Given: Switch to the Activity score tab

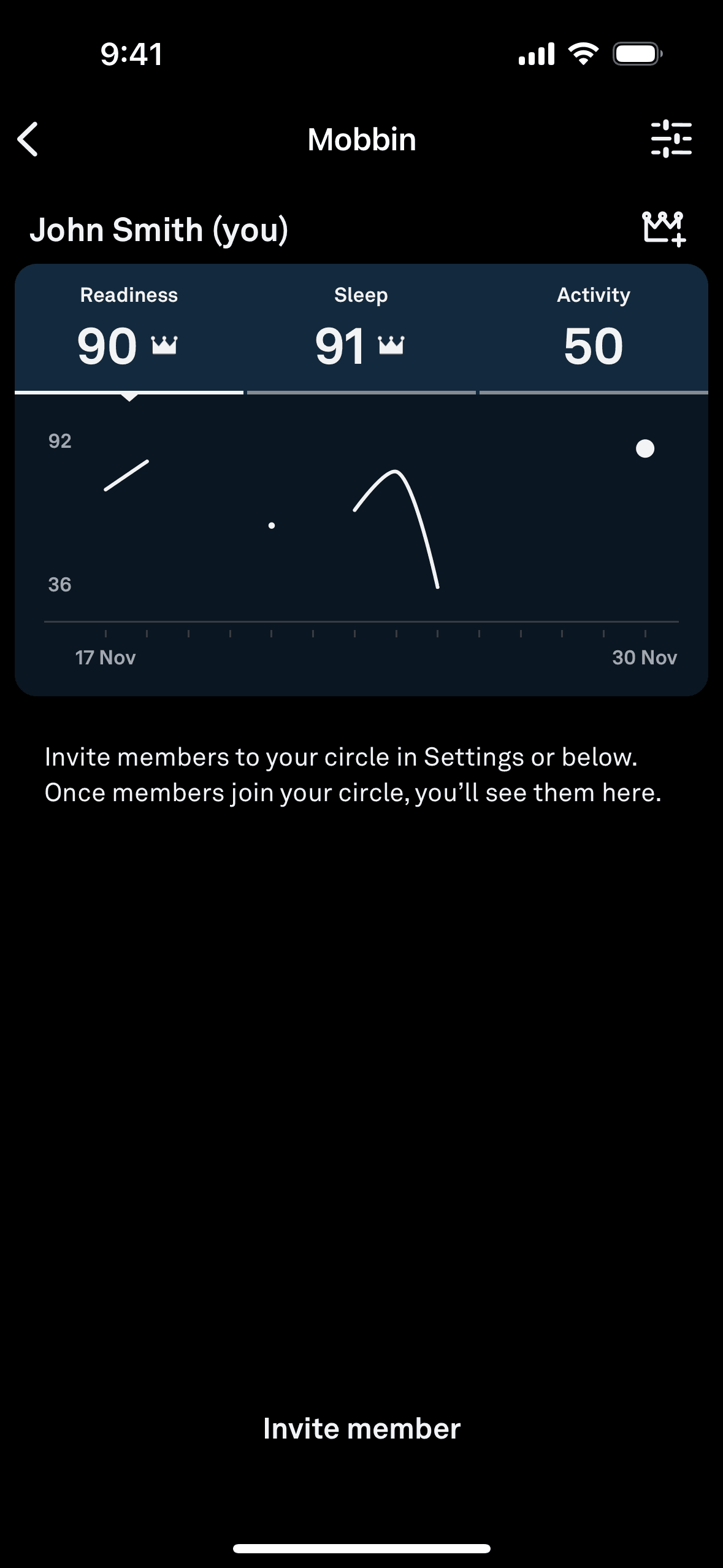Looking at the screenshot, I should 593,329.
